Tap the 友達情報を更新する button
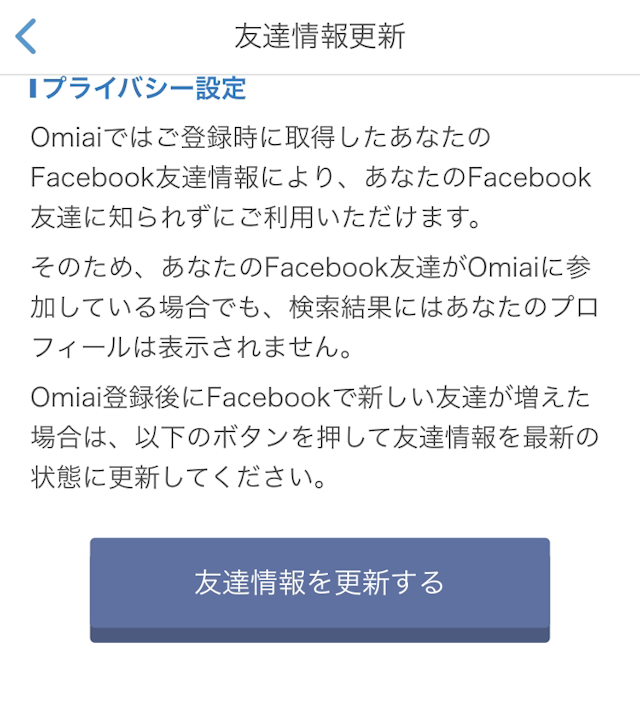The height and width of the screenshot is (701, 640). pyautogui.click(x=320, y=584)
